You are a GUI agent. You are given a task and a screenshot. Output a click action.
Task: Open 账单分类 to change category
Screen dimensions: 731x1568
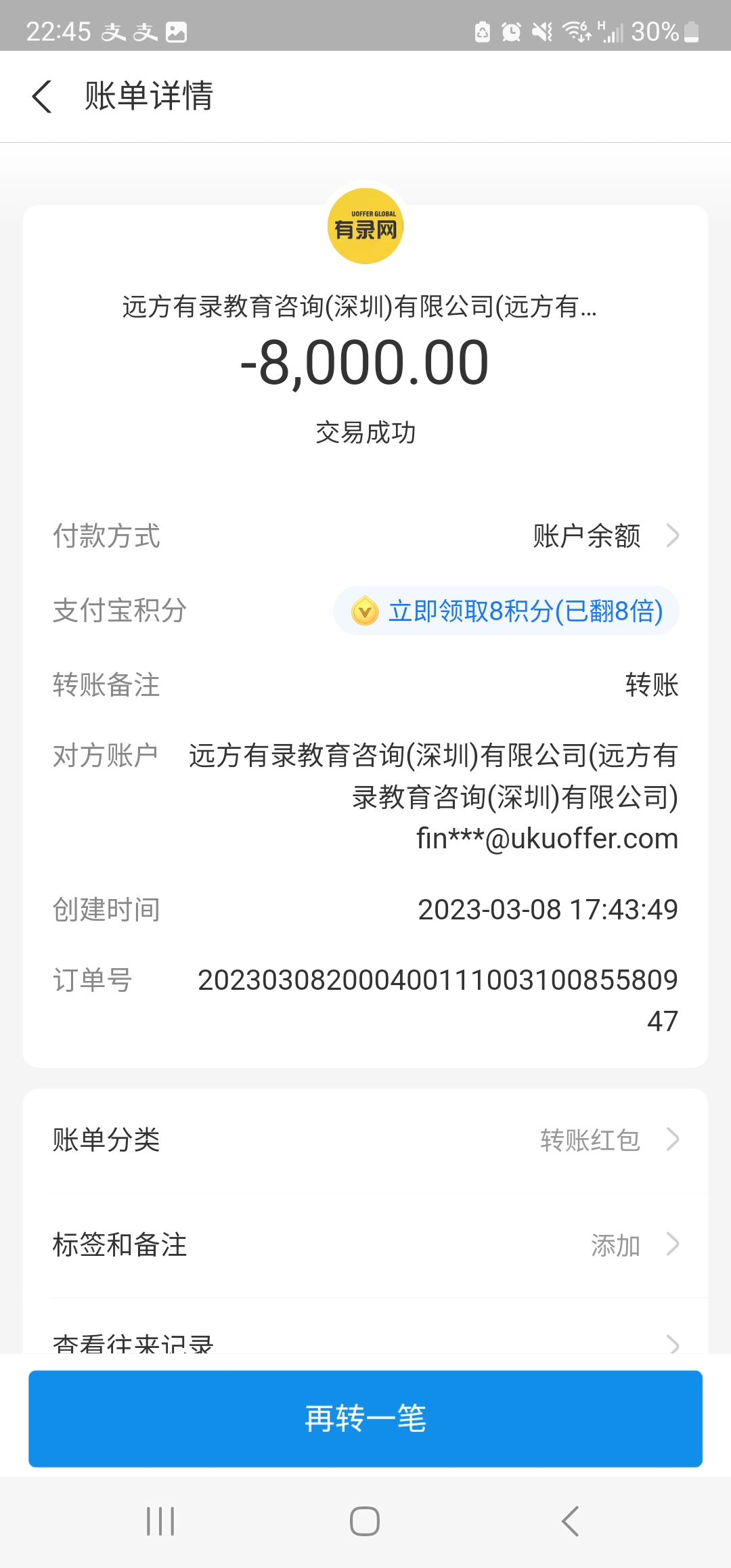click(x=365, y=1140)
